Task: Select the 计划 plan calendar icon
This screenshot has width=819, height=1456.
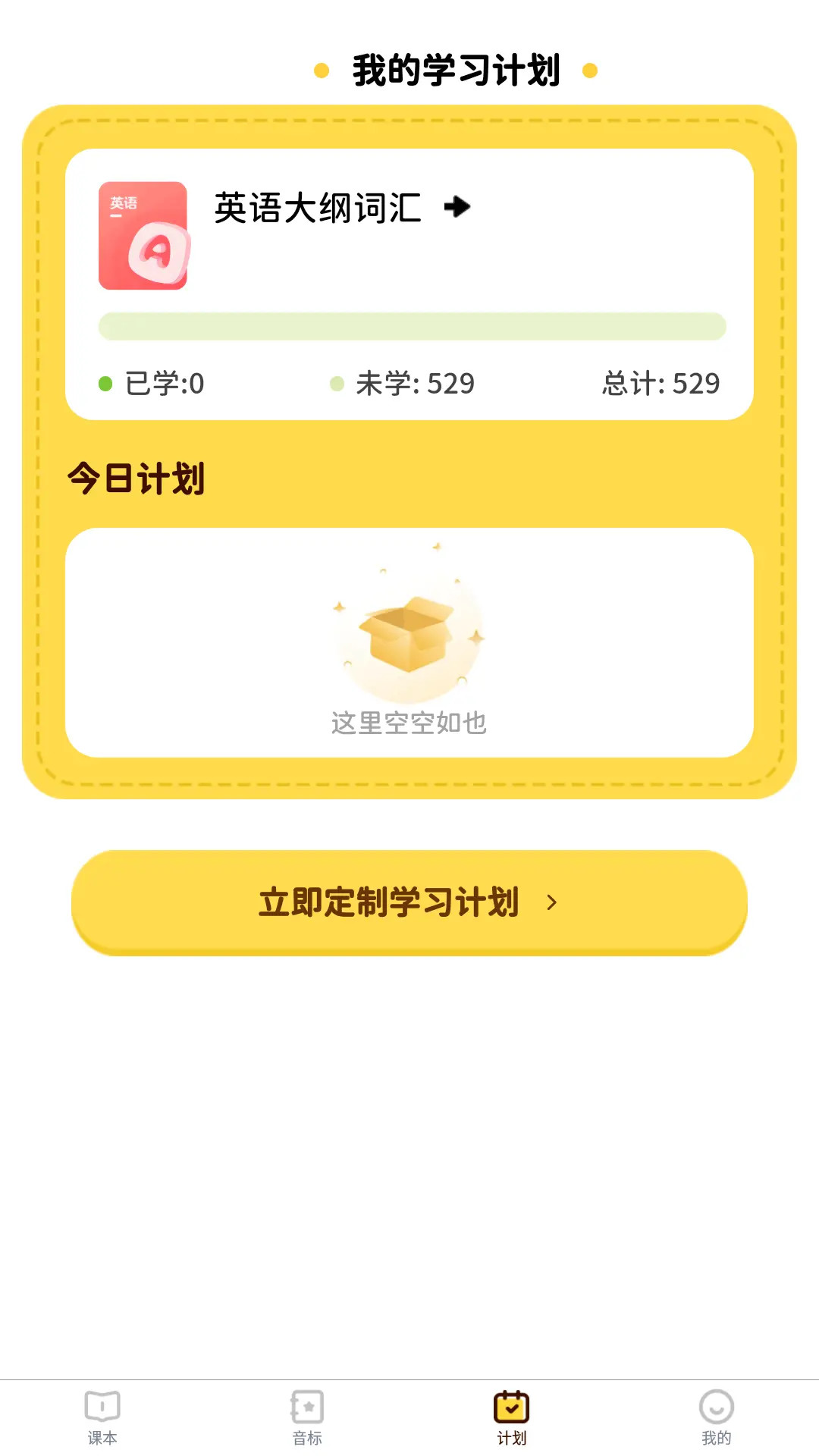Action: (510, 1407)
